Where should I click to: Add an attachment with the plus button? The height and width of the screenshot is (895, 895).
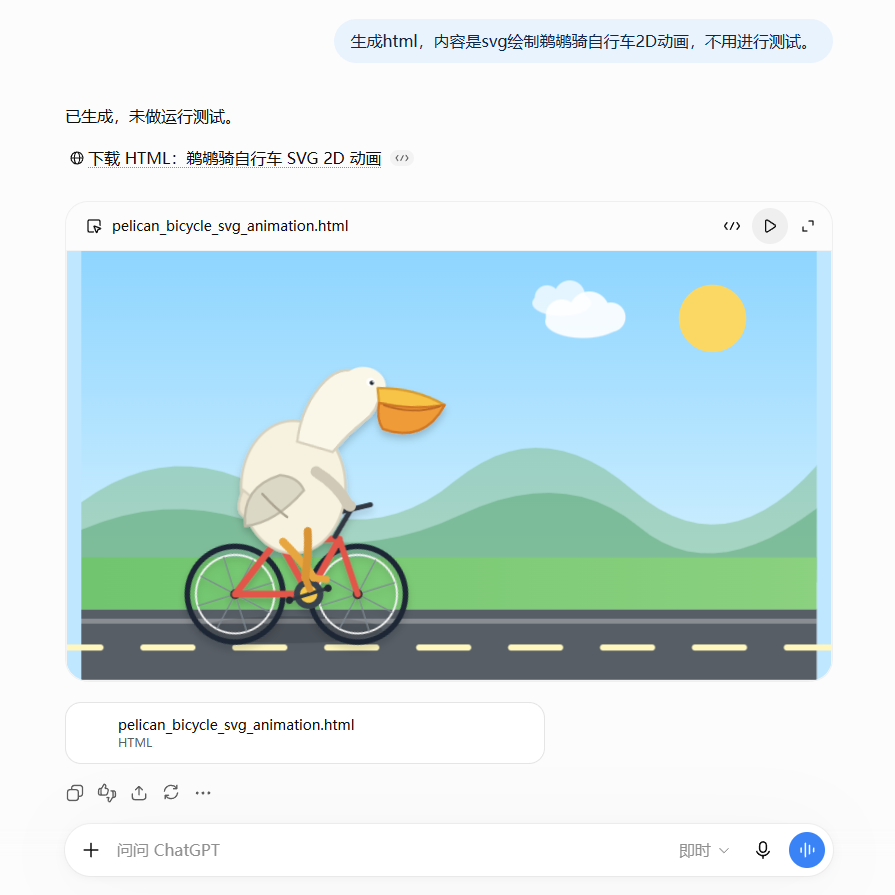[91, 850]
